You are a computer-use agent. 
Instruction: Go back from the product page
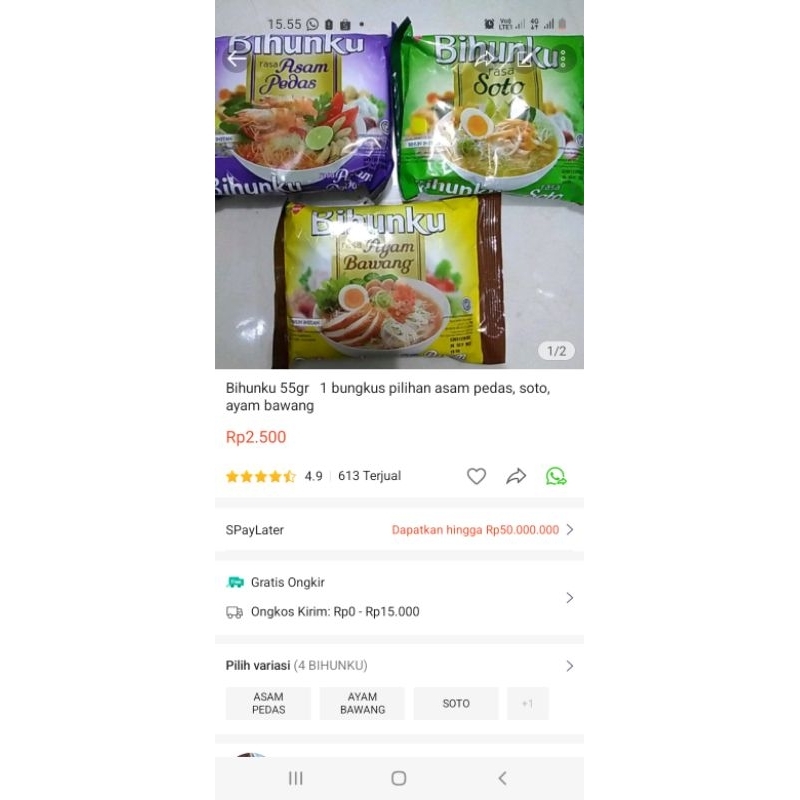(234, 59)
